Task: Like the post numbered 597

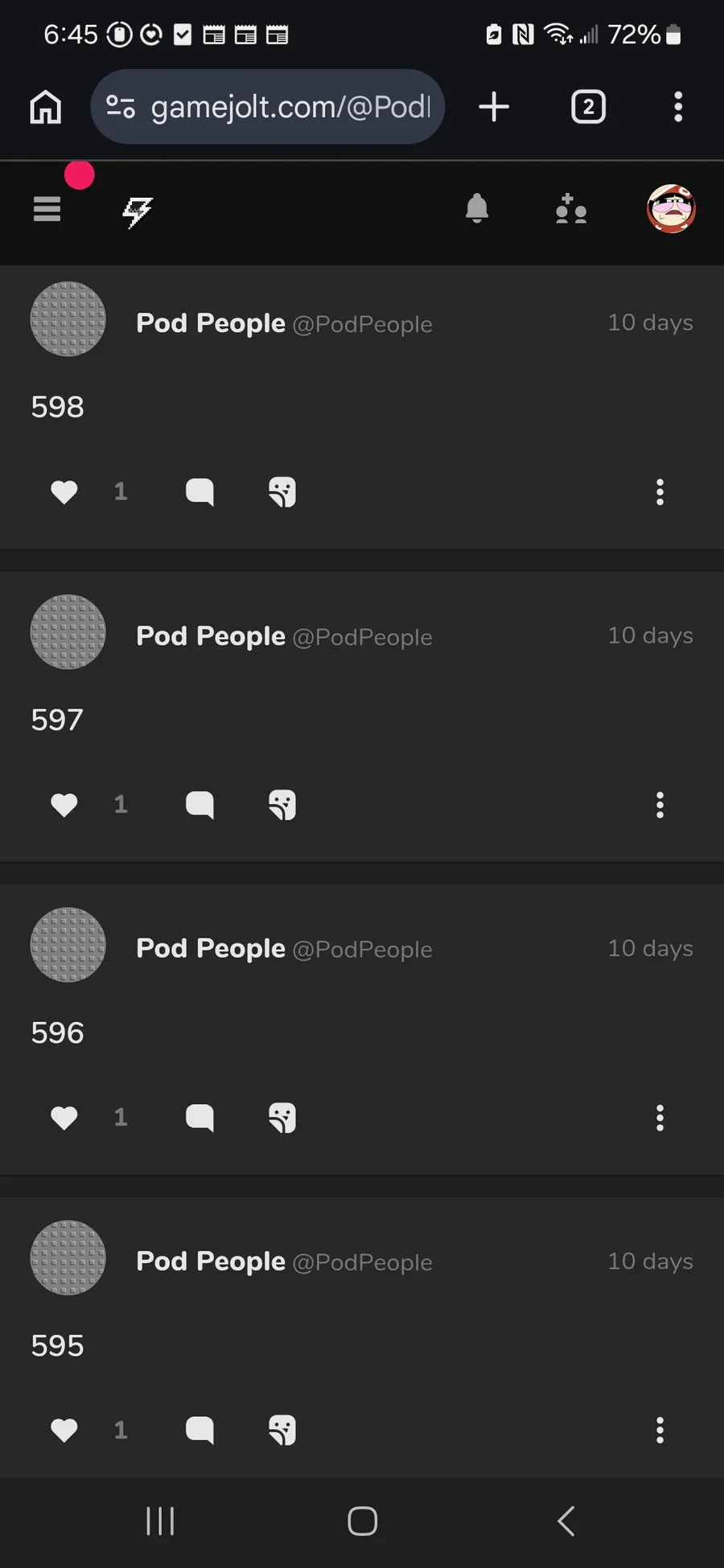Action: (x=64, y=804)
